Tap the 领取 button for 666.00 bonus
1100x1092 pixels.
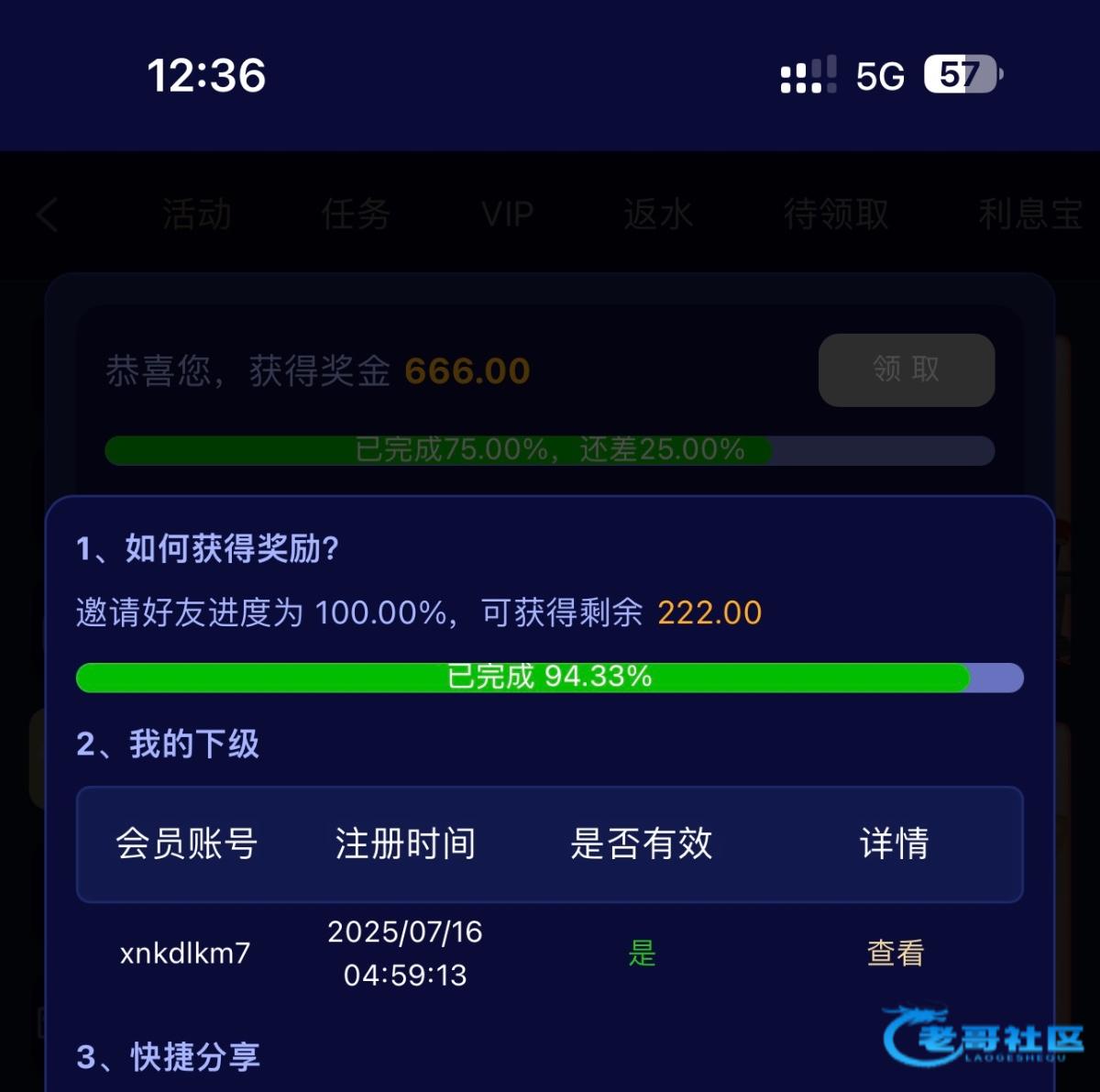(x=906, y=370)
